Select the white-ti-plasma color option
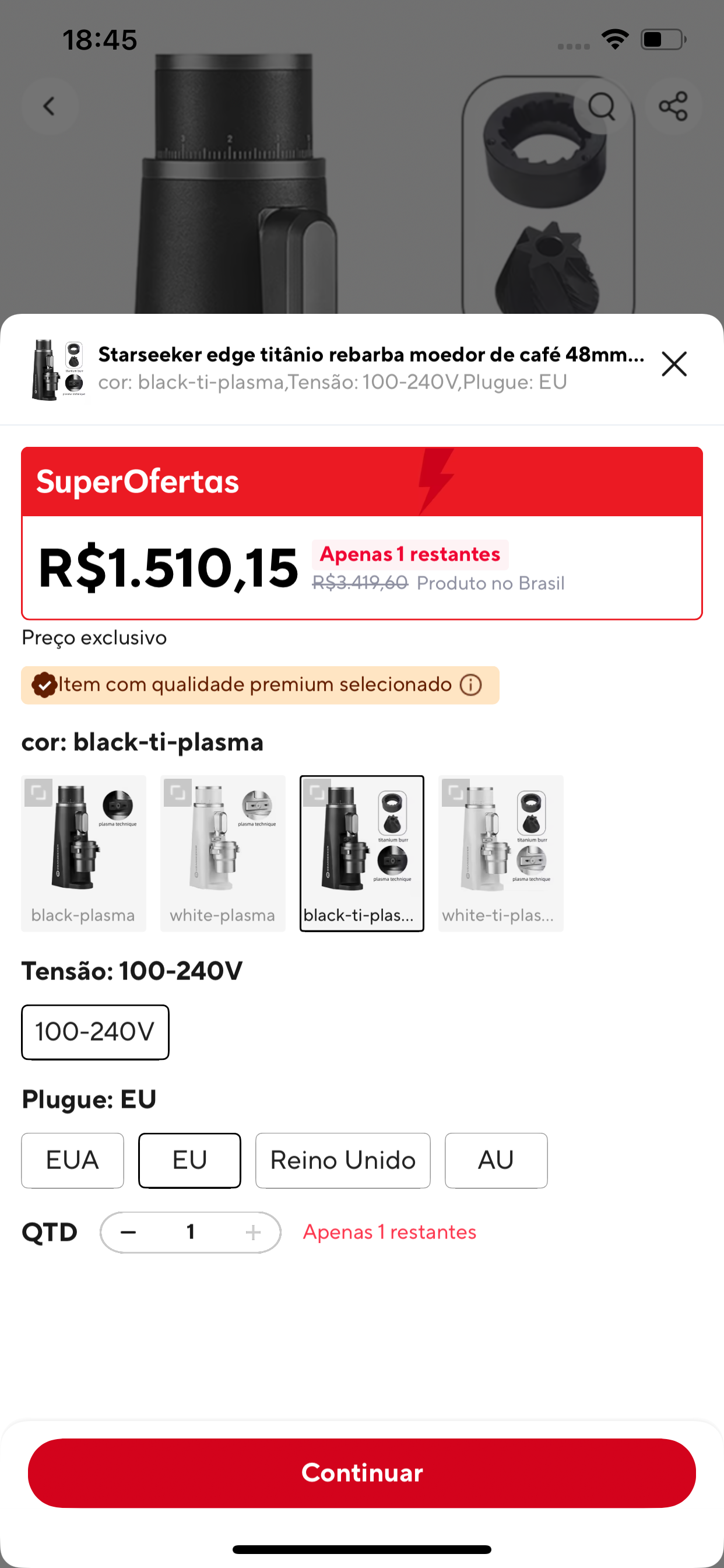Viewport: 724px width, 1568px height. [x=501, y=852]
